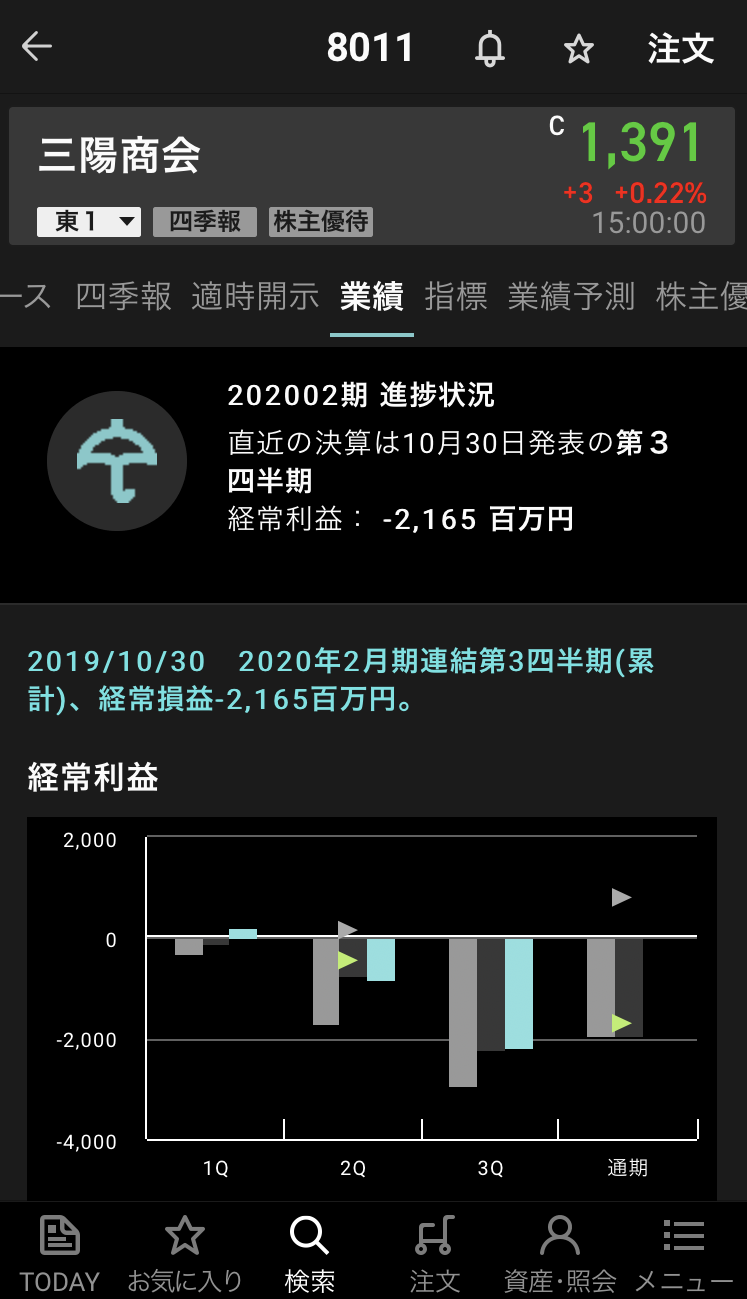Screen dimensions: 747x1299
Task: Open 検索 in bottom navigation
Action: point(309,1252)
